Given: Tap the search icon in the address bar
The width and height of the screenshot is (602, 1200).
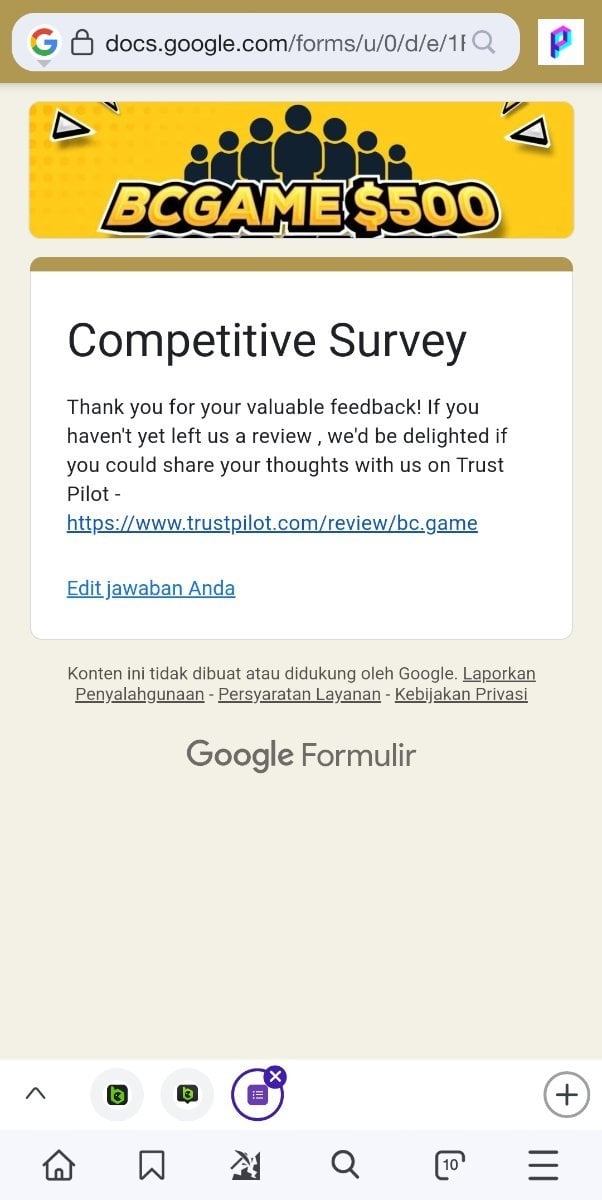Looking at the screenshot, I should [x=484, y=42].
